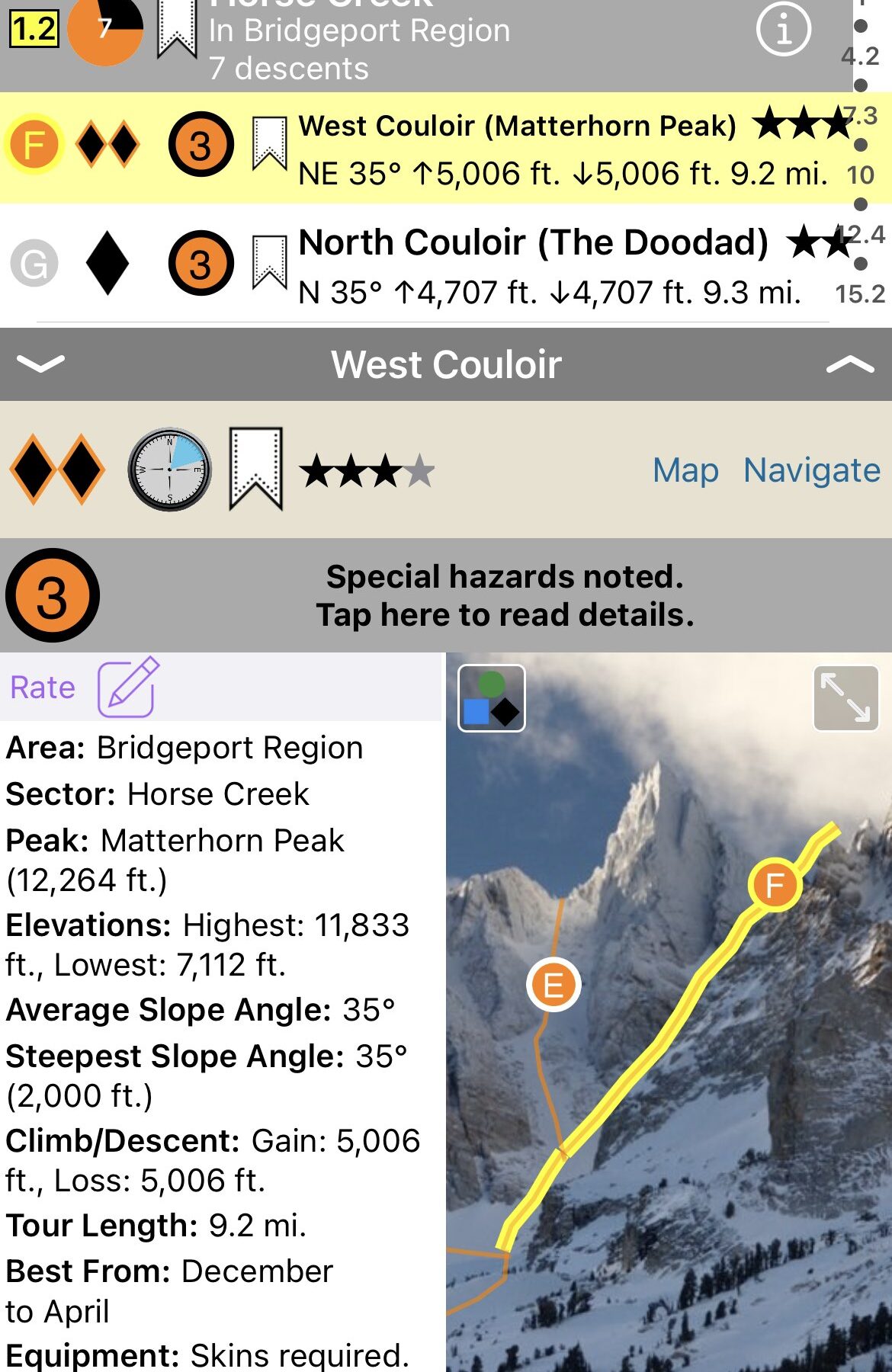
Task: Bookmark North Couloir (The Doodad)
Action: point(269,261)
